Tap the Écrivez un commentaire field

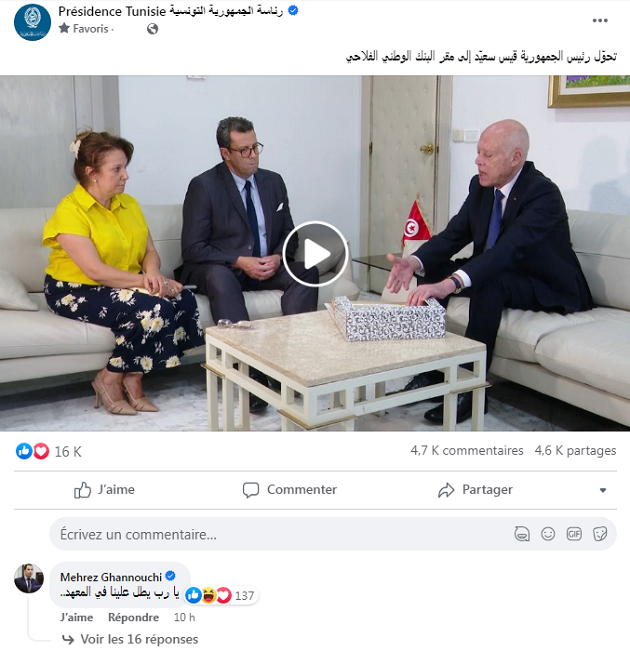pos(250,534)
